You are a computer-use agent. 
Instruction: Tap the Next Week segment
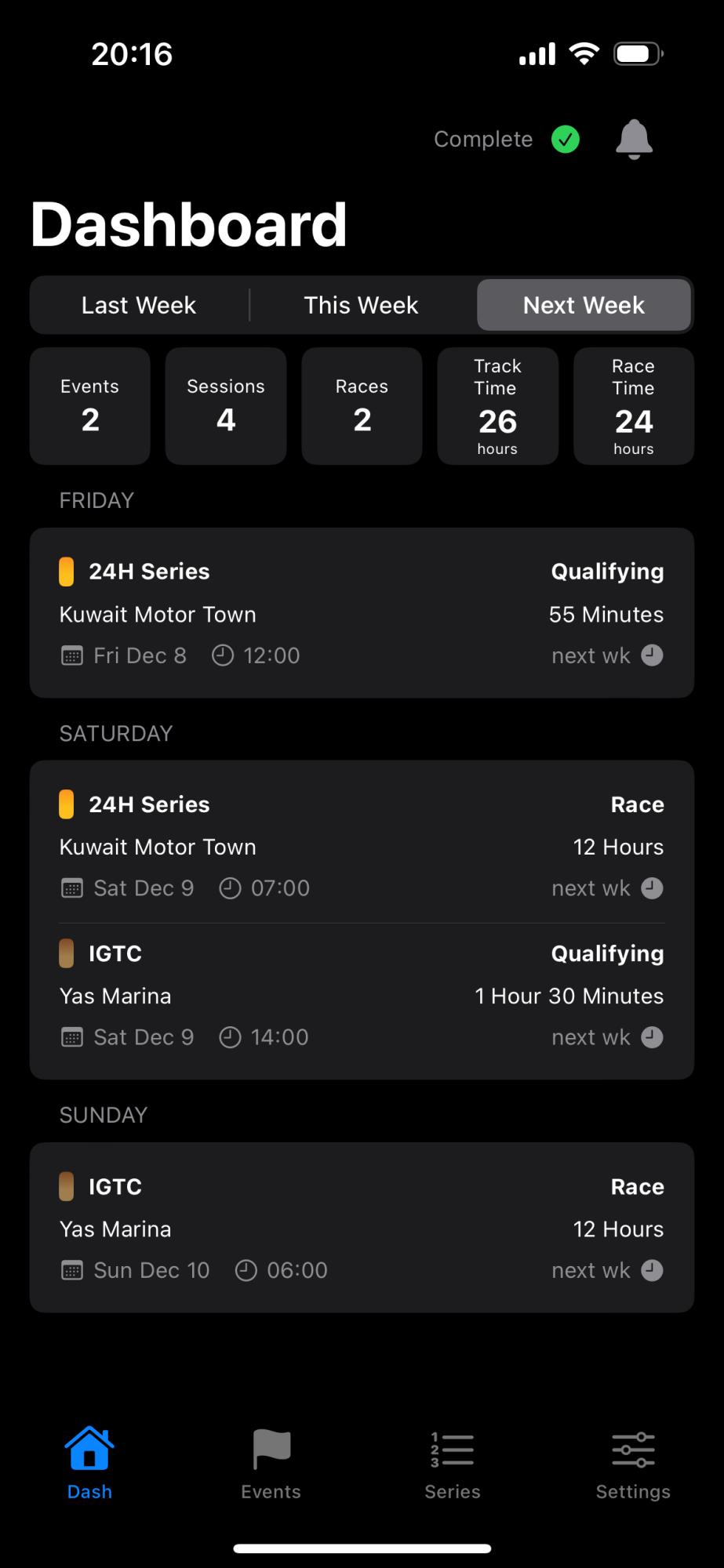[x=584, y=305]
